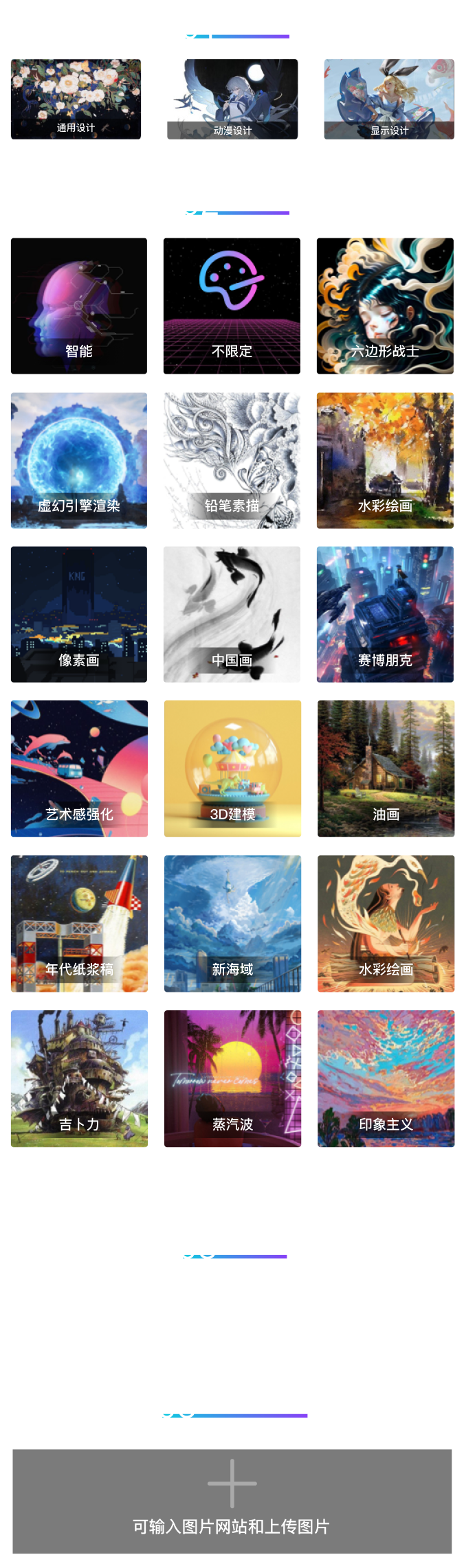Select the 通用设计 category tile
Image resolution: width=464 pixels, height=1568 pixels.
[x=76, y=99]
